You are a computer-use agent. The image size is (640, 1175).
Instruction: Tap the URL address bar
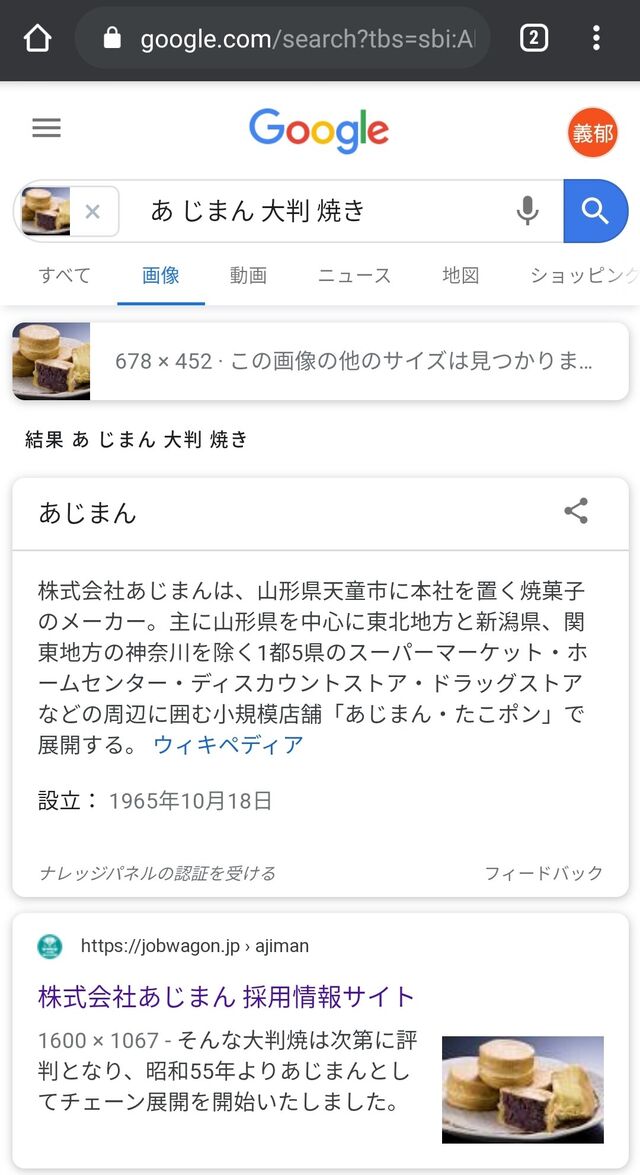pos(283,38)
